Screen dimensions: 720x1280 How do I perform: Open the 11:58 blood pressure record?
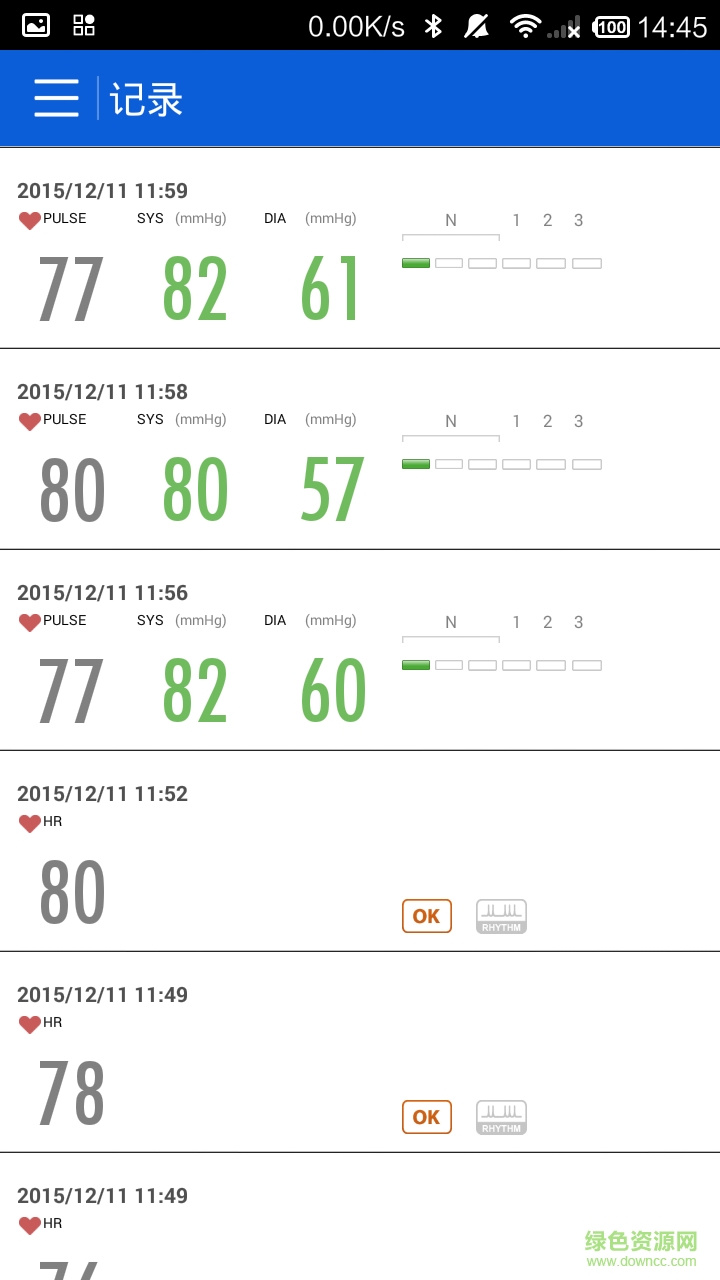[360, 450]
